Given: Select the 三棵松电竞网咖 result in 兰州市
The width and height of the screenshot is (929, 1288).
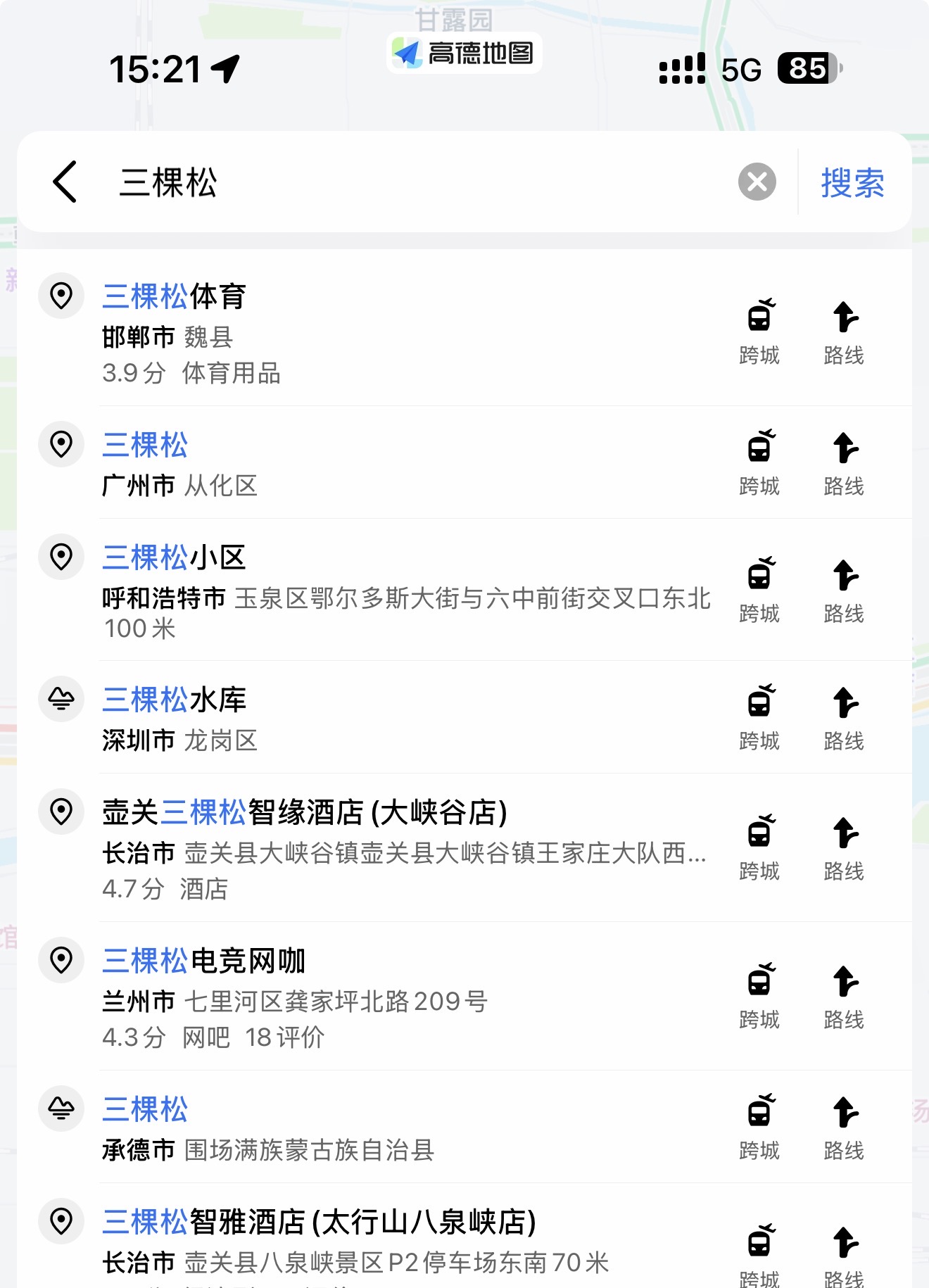Looking at the screenshot, I should tap(352, 997).
